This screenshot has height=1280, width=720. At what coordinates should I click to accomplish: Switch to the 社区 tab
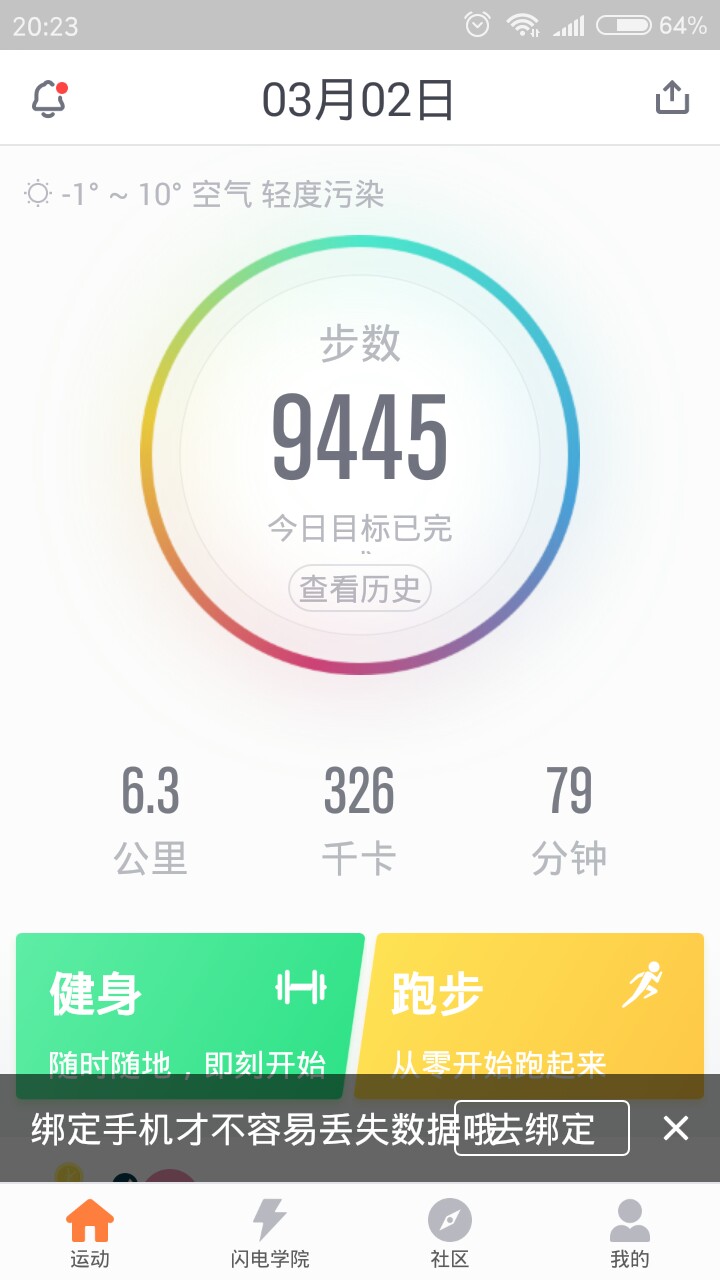tap(450, 1234)
